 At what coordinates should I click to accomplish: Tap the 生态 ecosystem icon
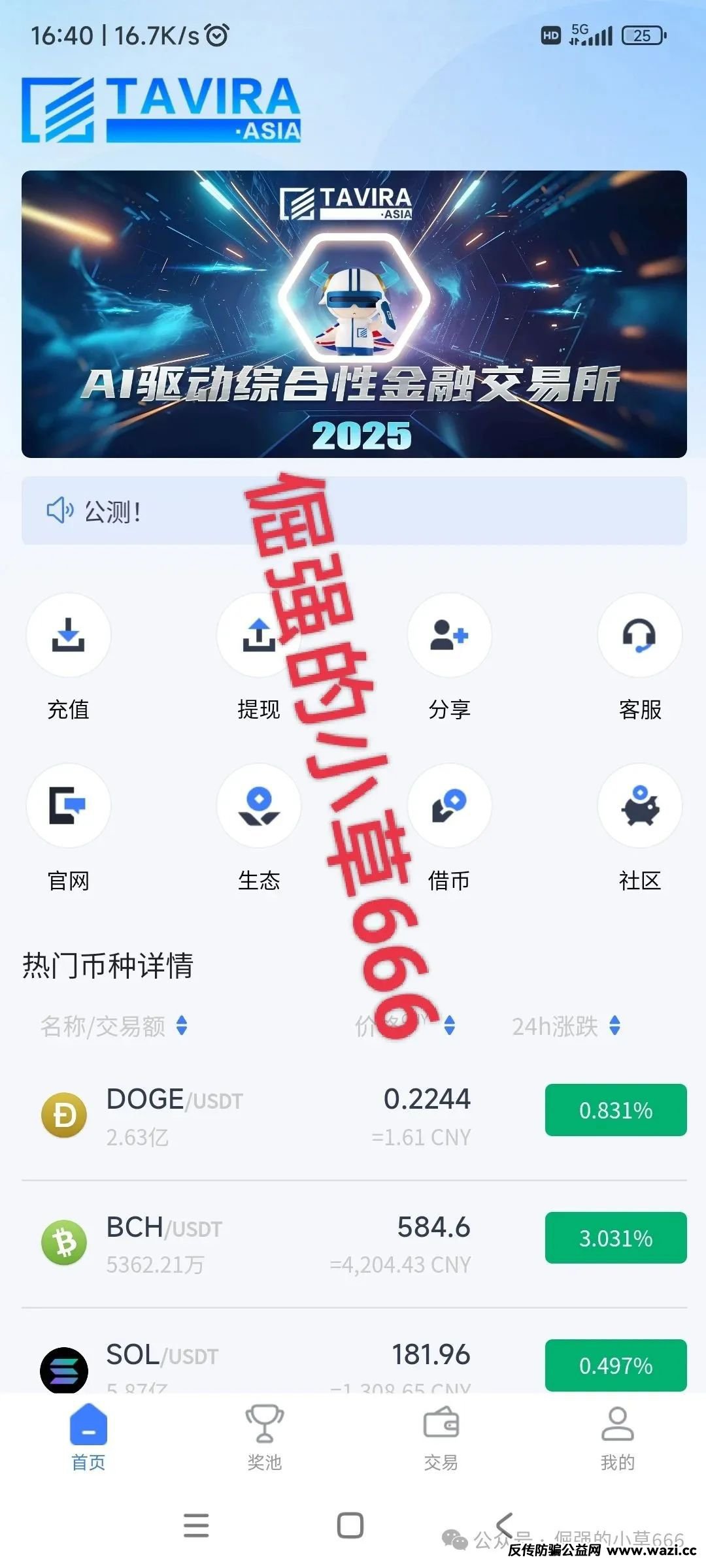[258, 806]
